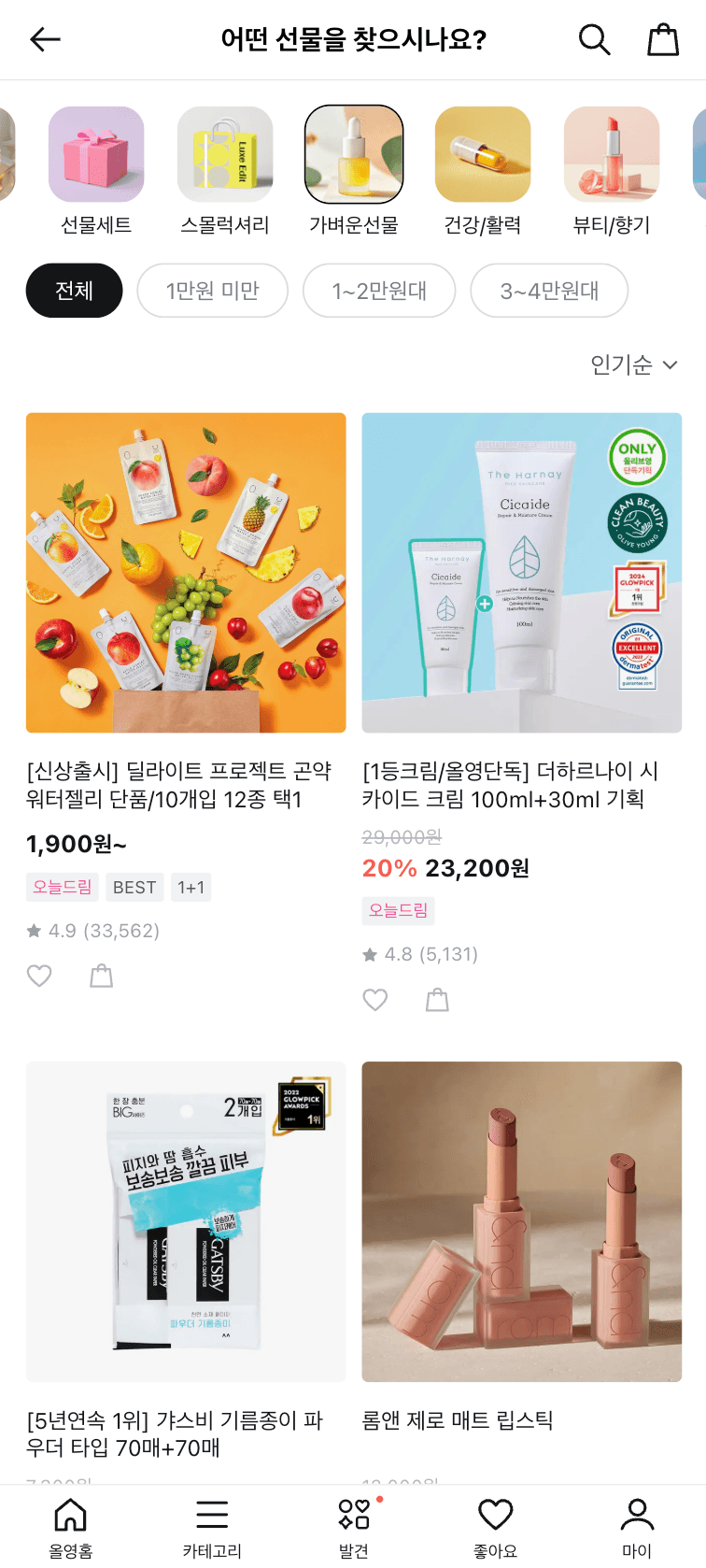Select the 선물세트 gift category
This screenshot has height=1568, width=706.
[96, 172]
